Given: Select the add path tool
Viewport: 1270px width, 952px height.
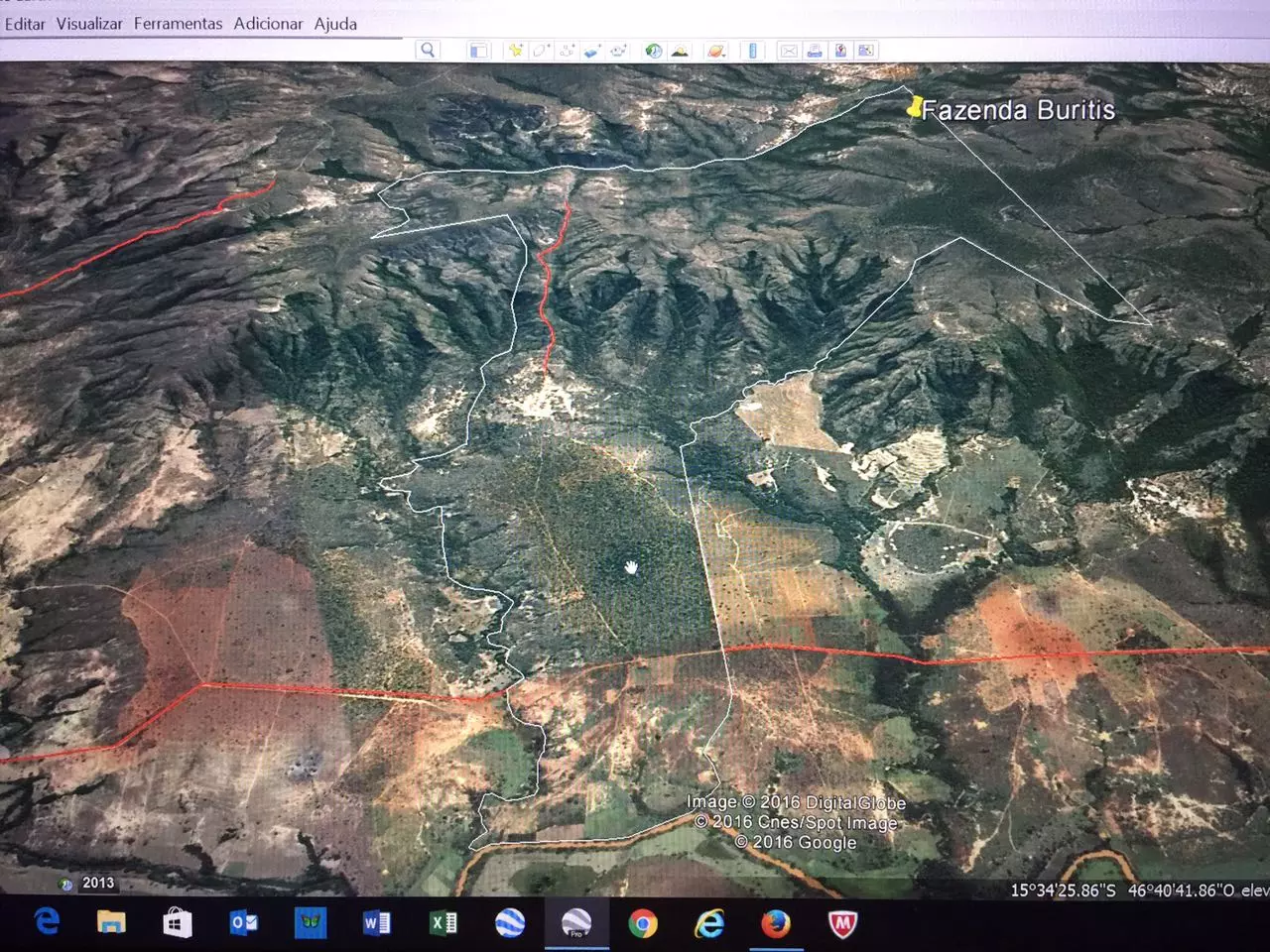Looking at the screenshot, I should point(567,51).
